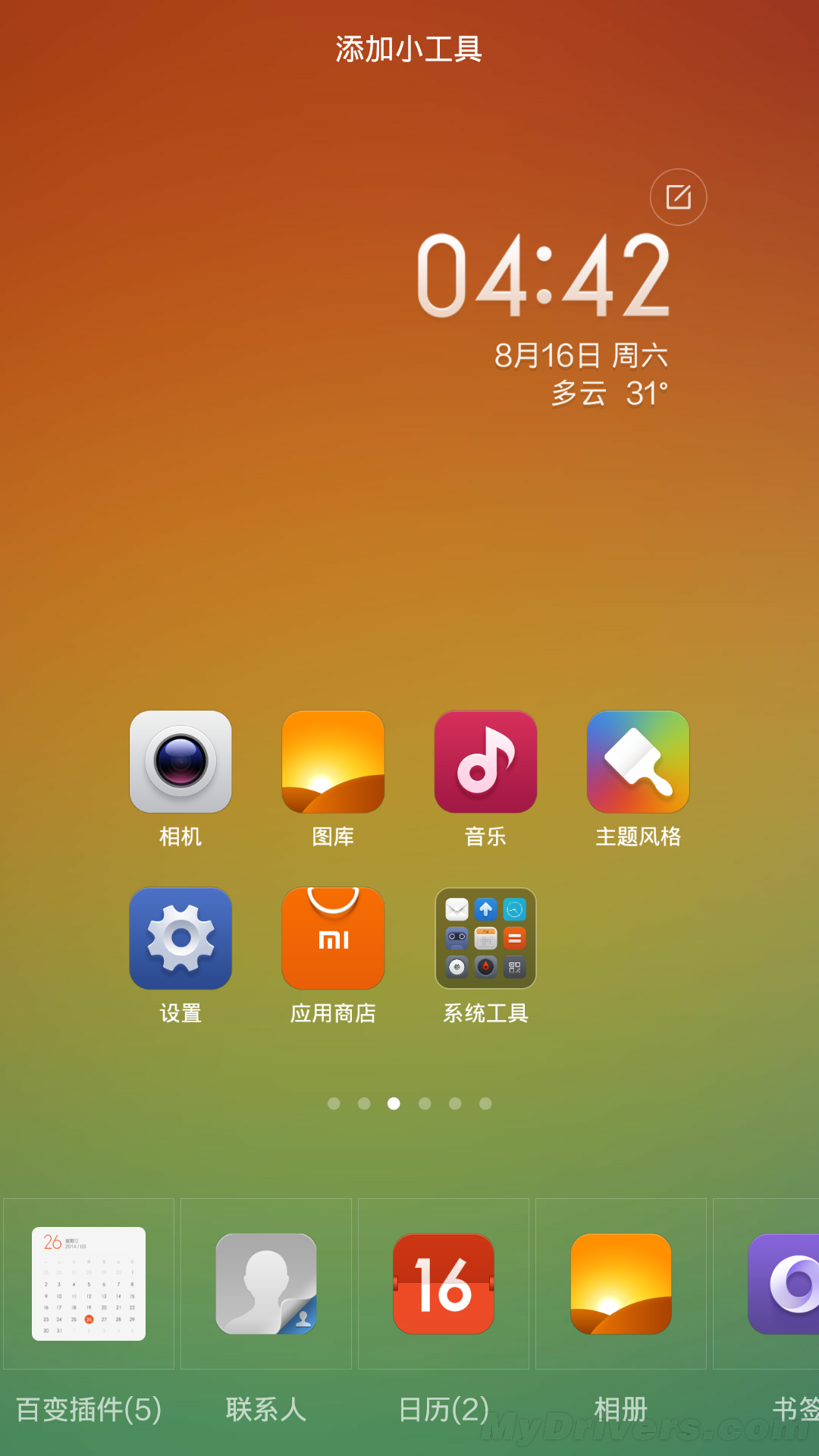Open 主题风格 themes app
Viewport: 819px width, 1456px height.
[x=638, y=761]
